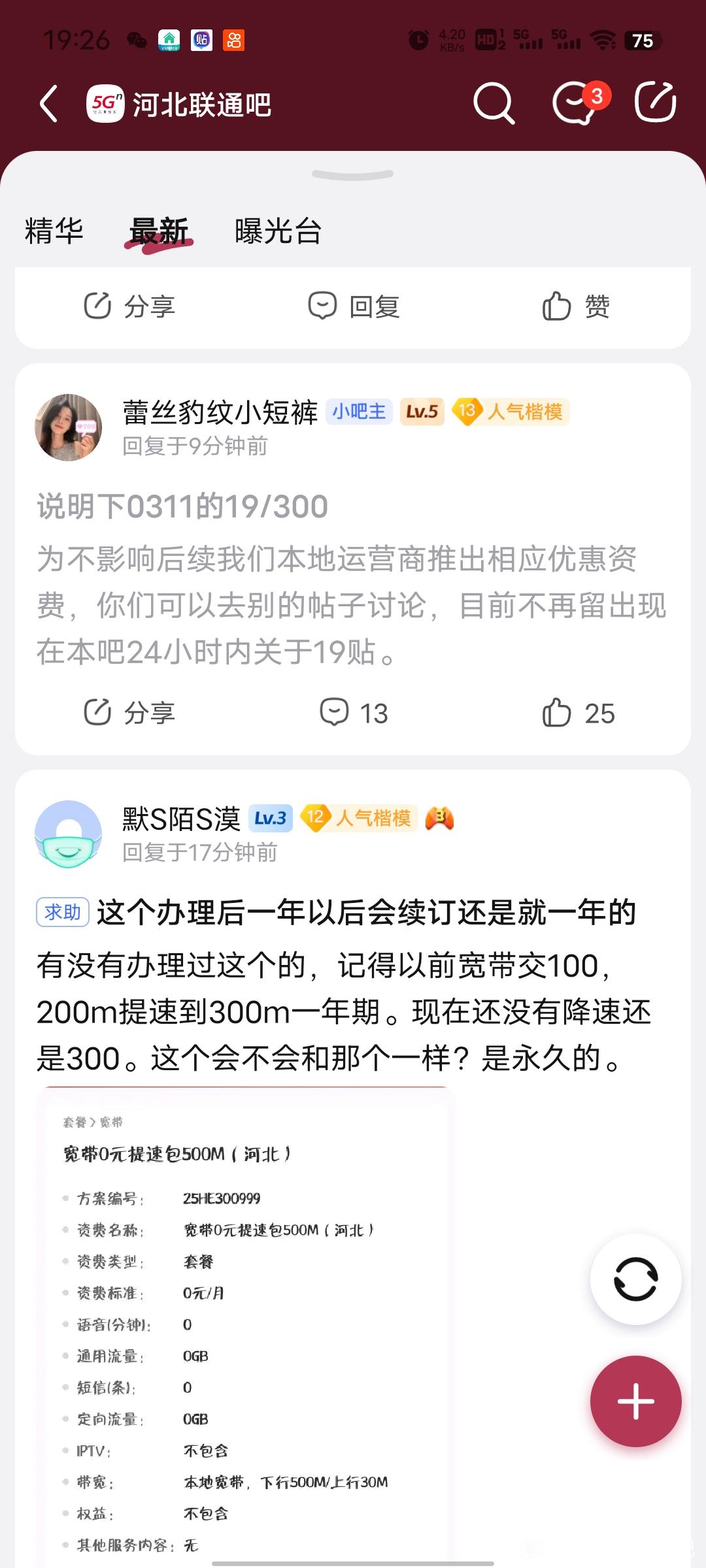Open messages with 3 unread
706x1568 pixels.
[575, 103]
